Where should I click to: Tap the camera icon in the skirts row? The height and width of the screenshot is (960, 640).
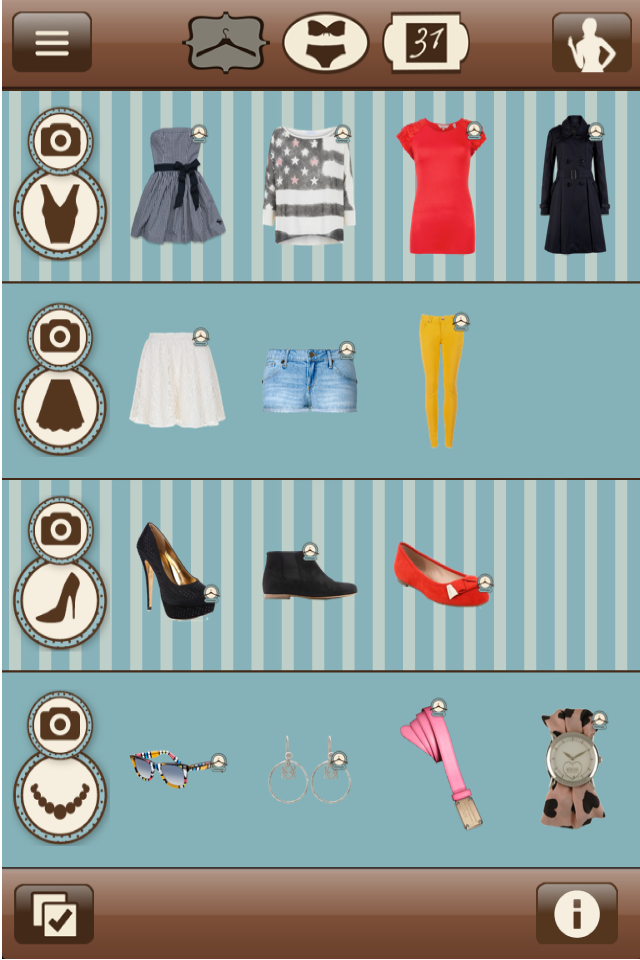[x=61, y=336]
